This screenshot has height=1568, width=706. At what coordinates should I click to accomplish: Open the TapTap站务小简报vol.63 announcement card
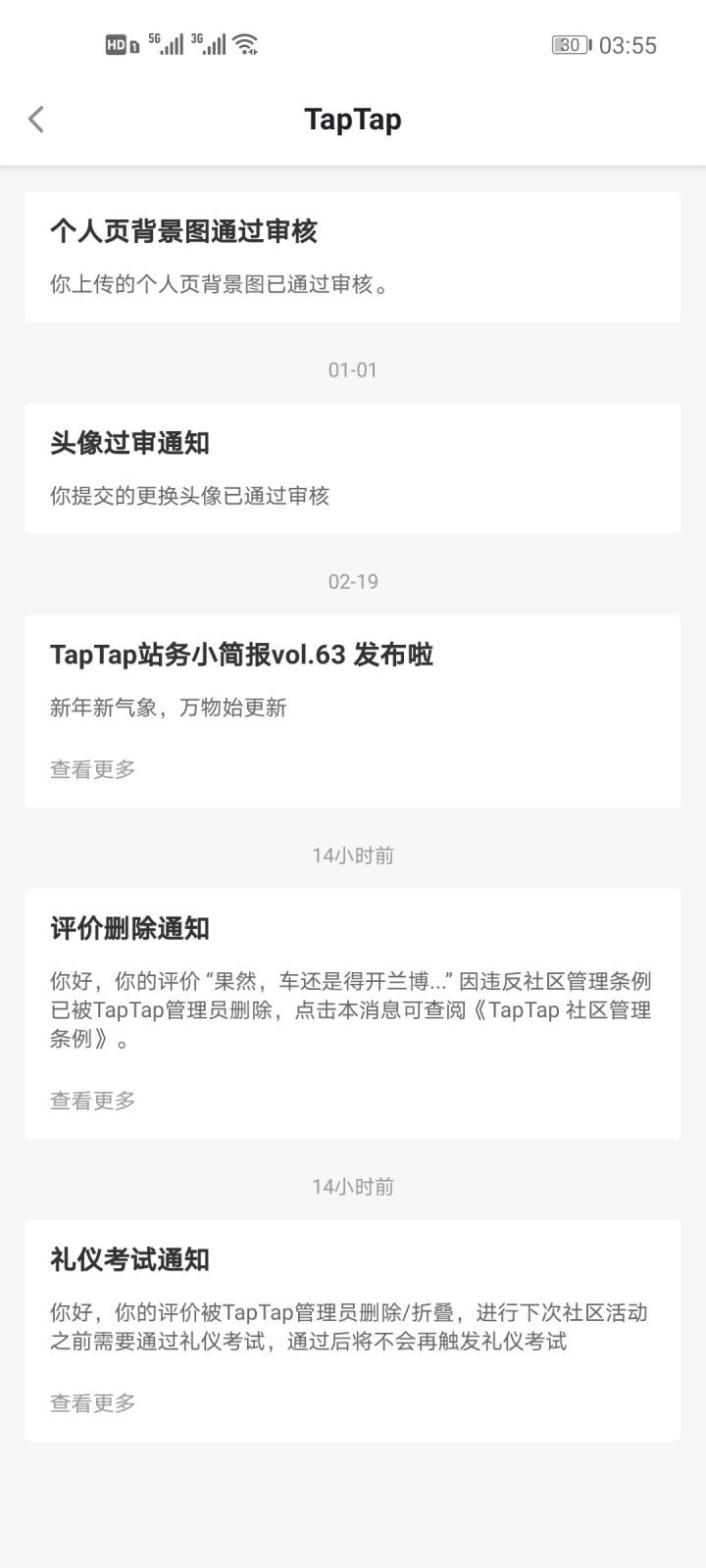[x=353, y=711]
